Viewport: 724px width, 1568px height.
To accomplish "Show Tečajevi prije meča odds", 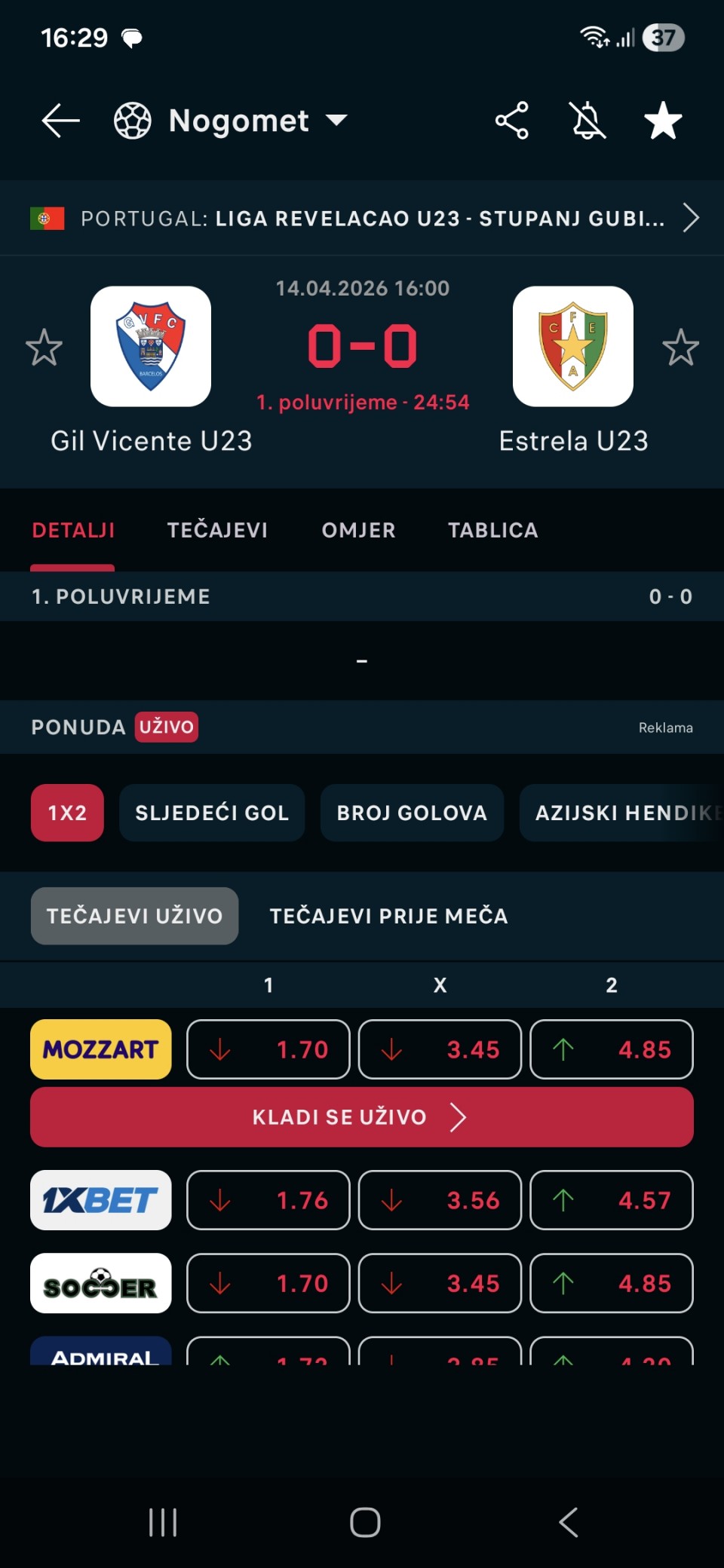I will (388, 916).
